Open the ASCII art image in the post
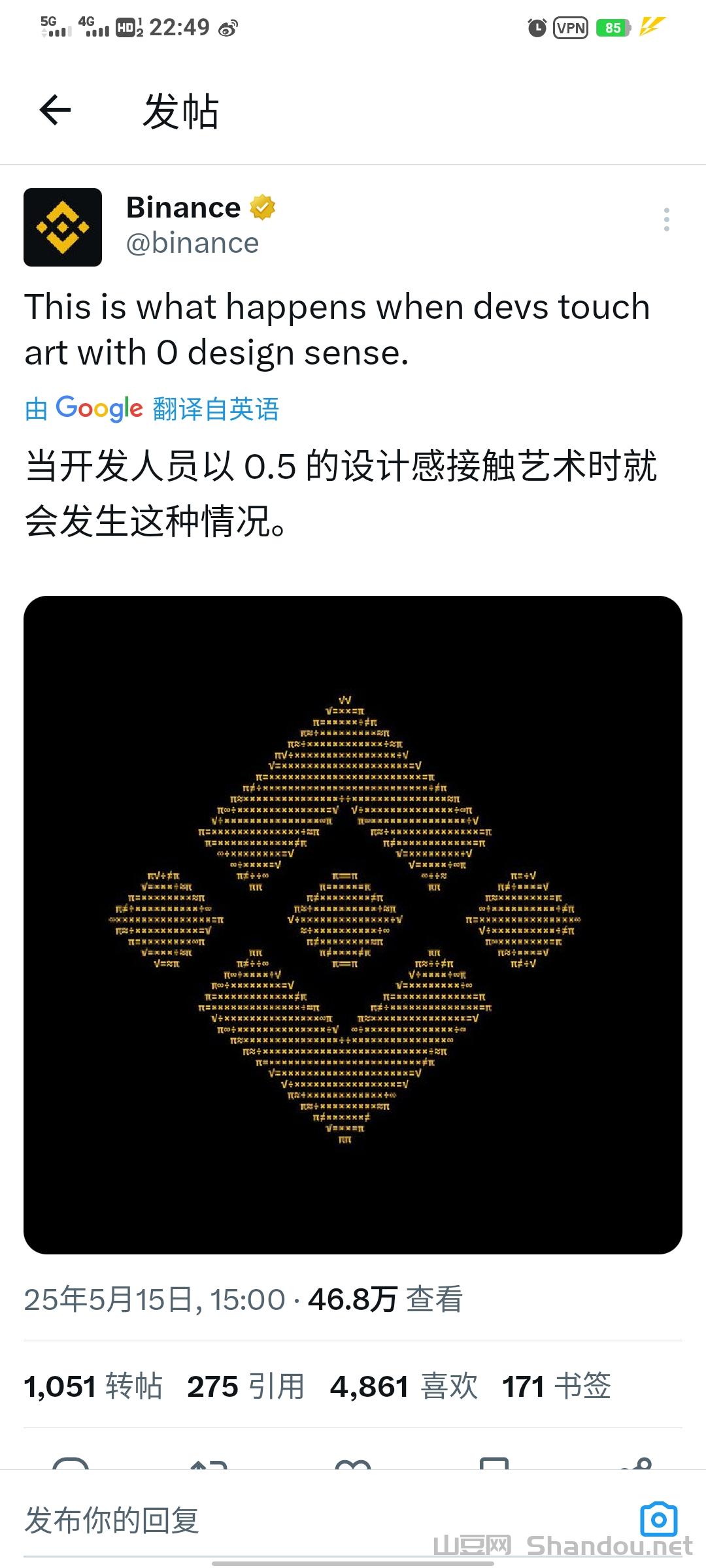Screen dimensions: 706x1568 (x=353, y=924)
